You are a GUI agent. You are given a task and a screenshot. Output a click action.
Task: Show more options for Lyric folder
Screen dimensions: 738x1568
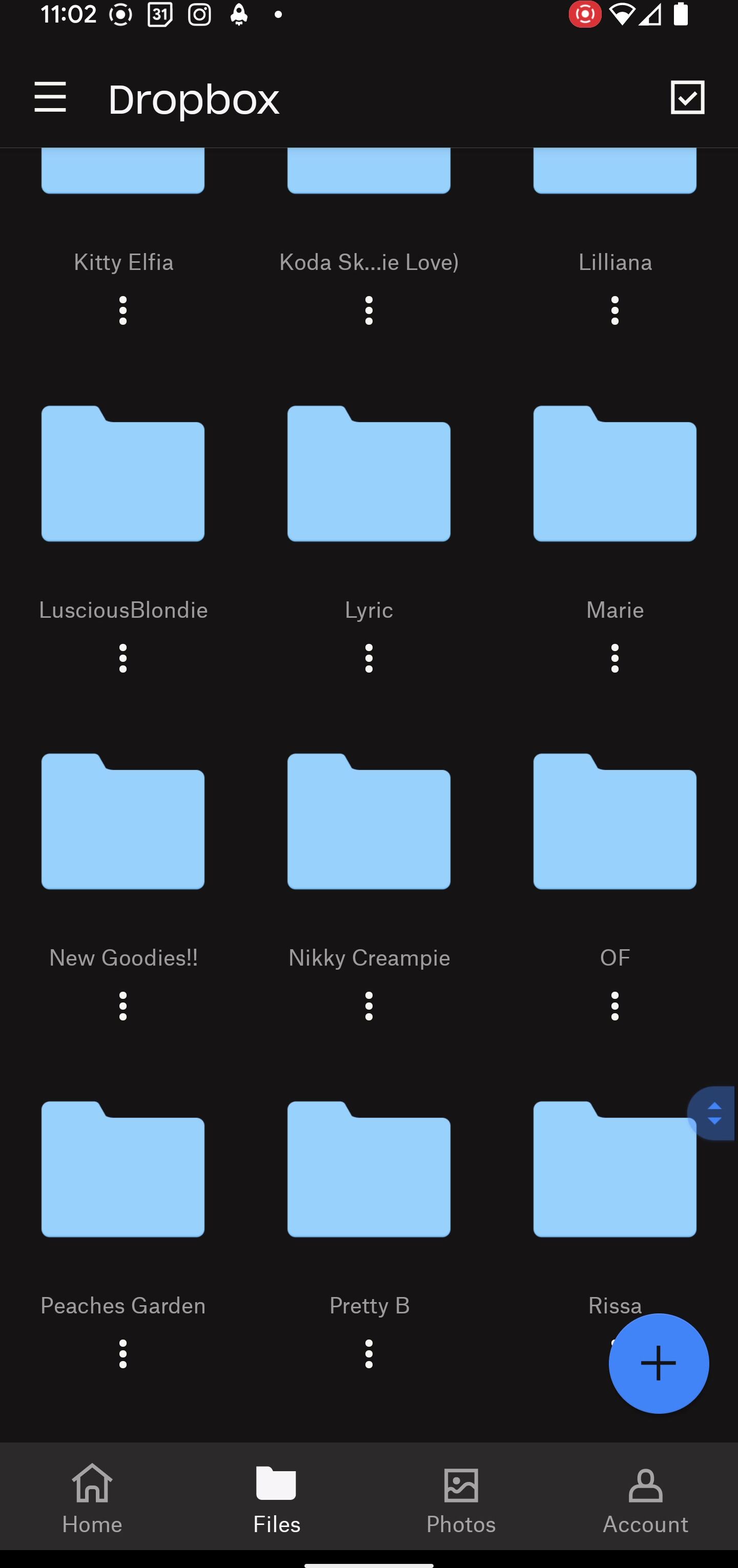pos(369,658)
